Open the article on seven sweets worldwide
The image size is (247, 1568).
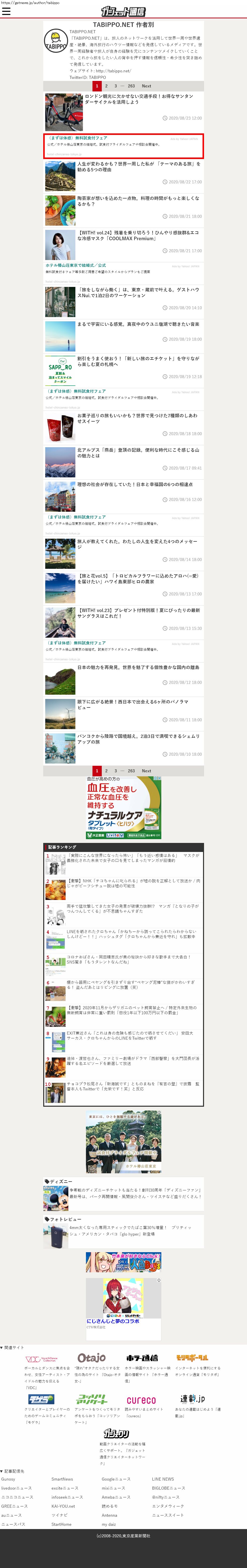138,418
